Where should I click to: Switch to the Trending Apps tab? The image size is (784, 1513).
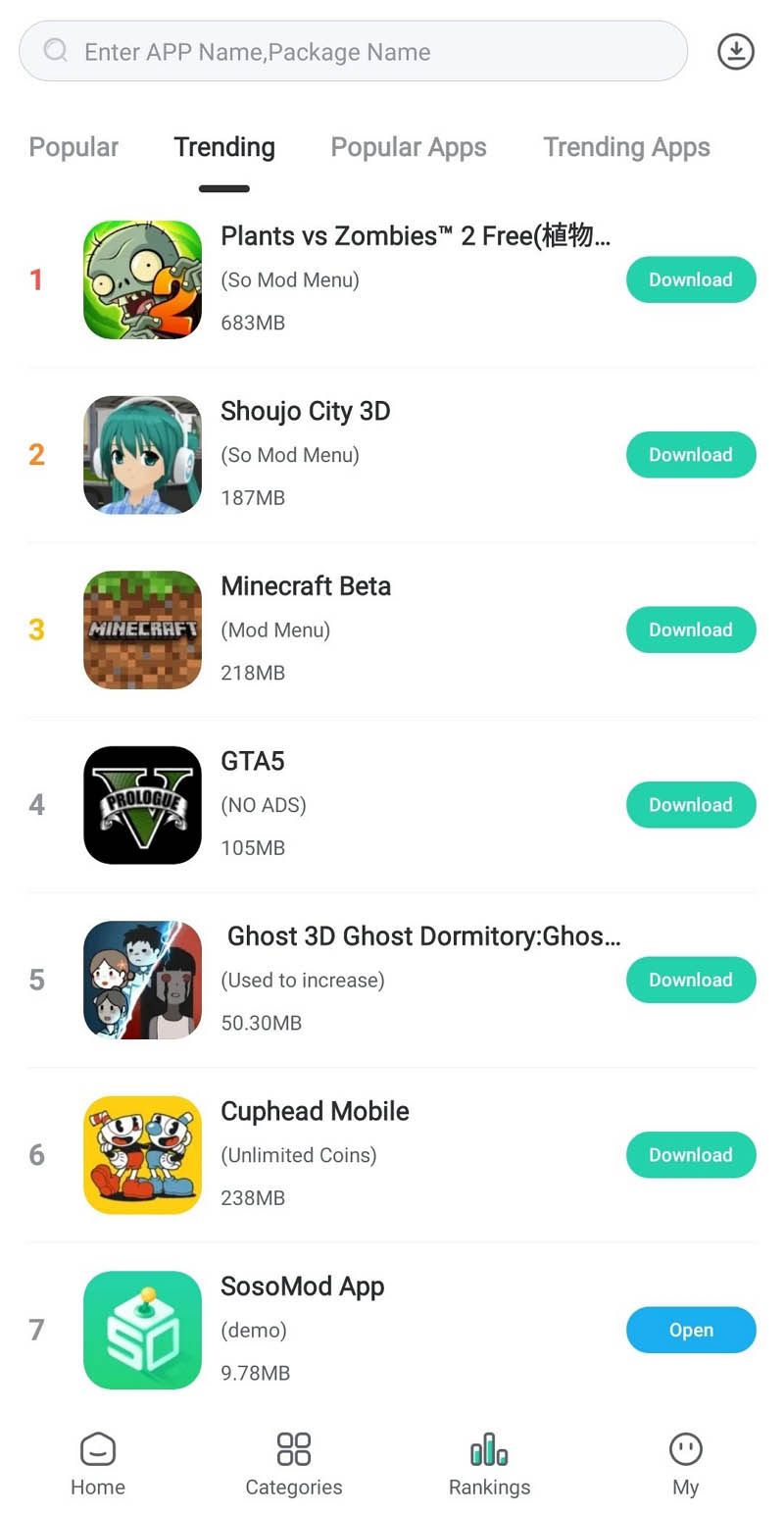[x=626, y=147]
